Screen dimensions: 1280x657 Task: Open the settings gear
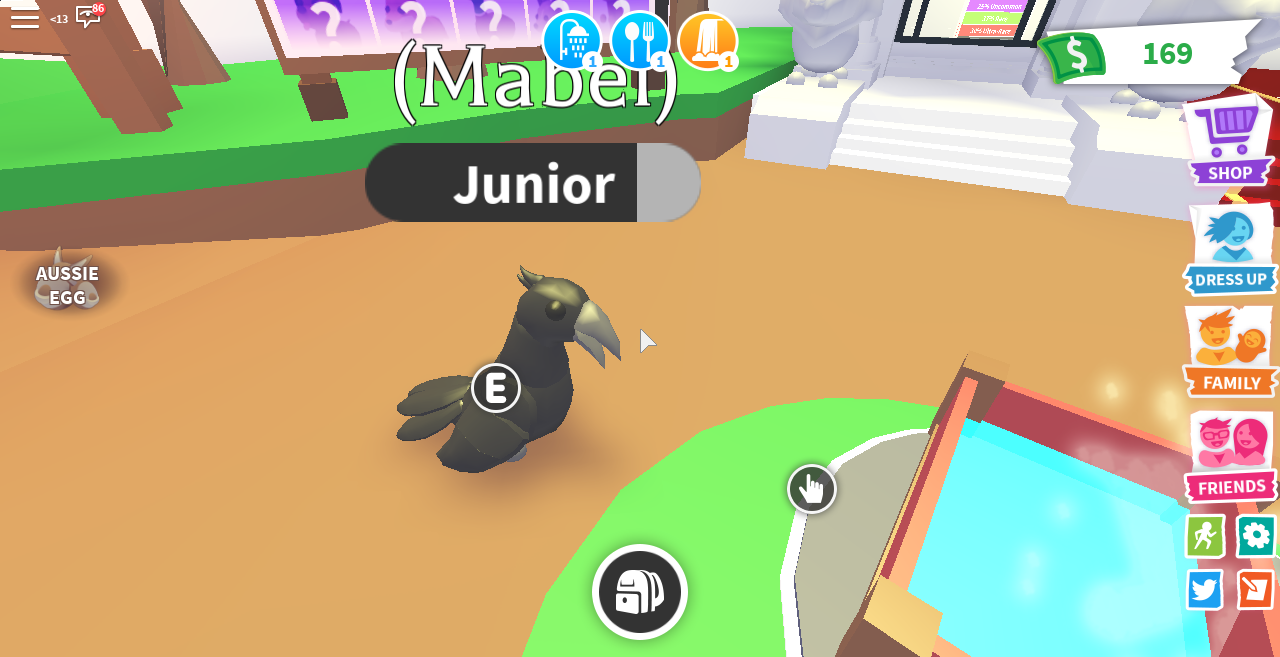(1255, 536)
